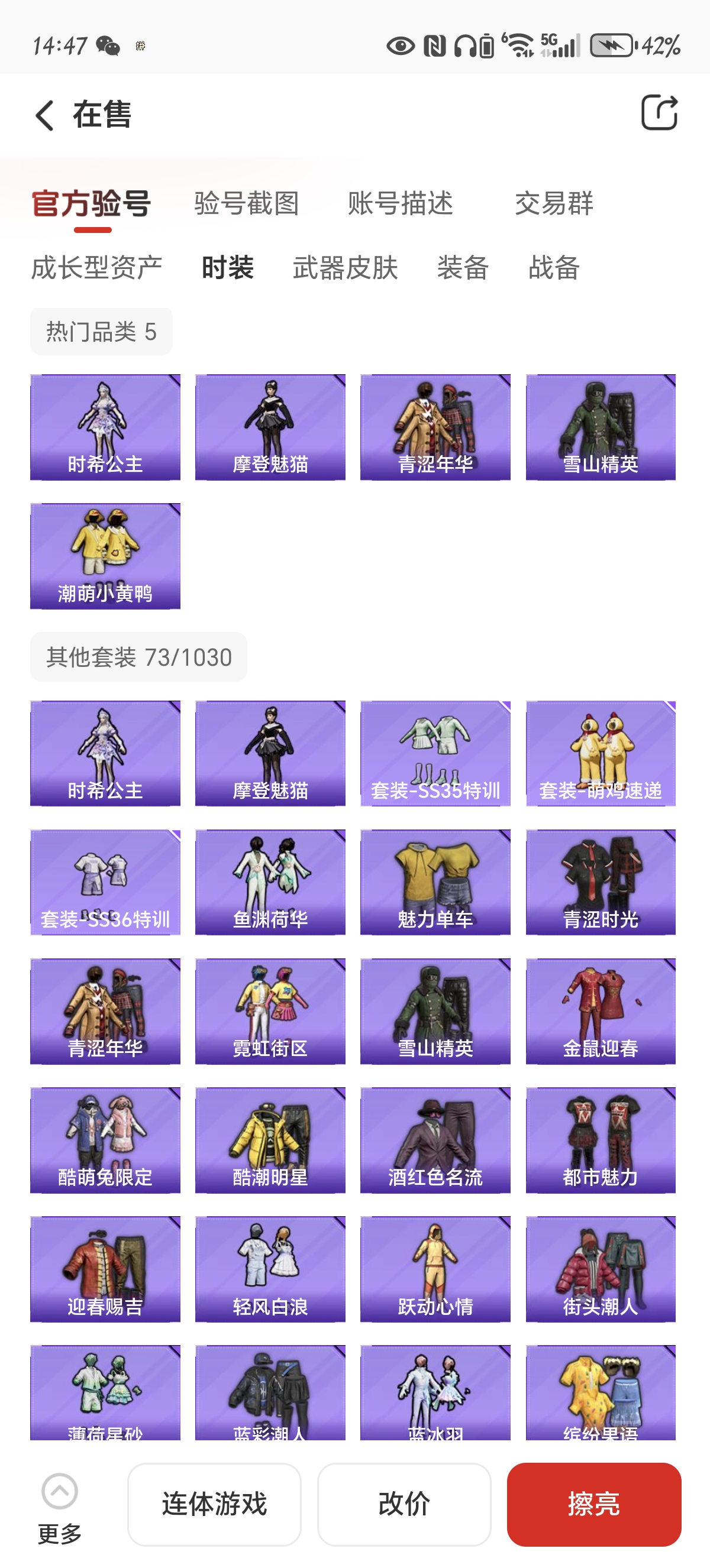View the 套装-SS35特训 outfit

(435, 754)
